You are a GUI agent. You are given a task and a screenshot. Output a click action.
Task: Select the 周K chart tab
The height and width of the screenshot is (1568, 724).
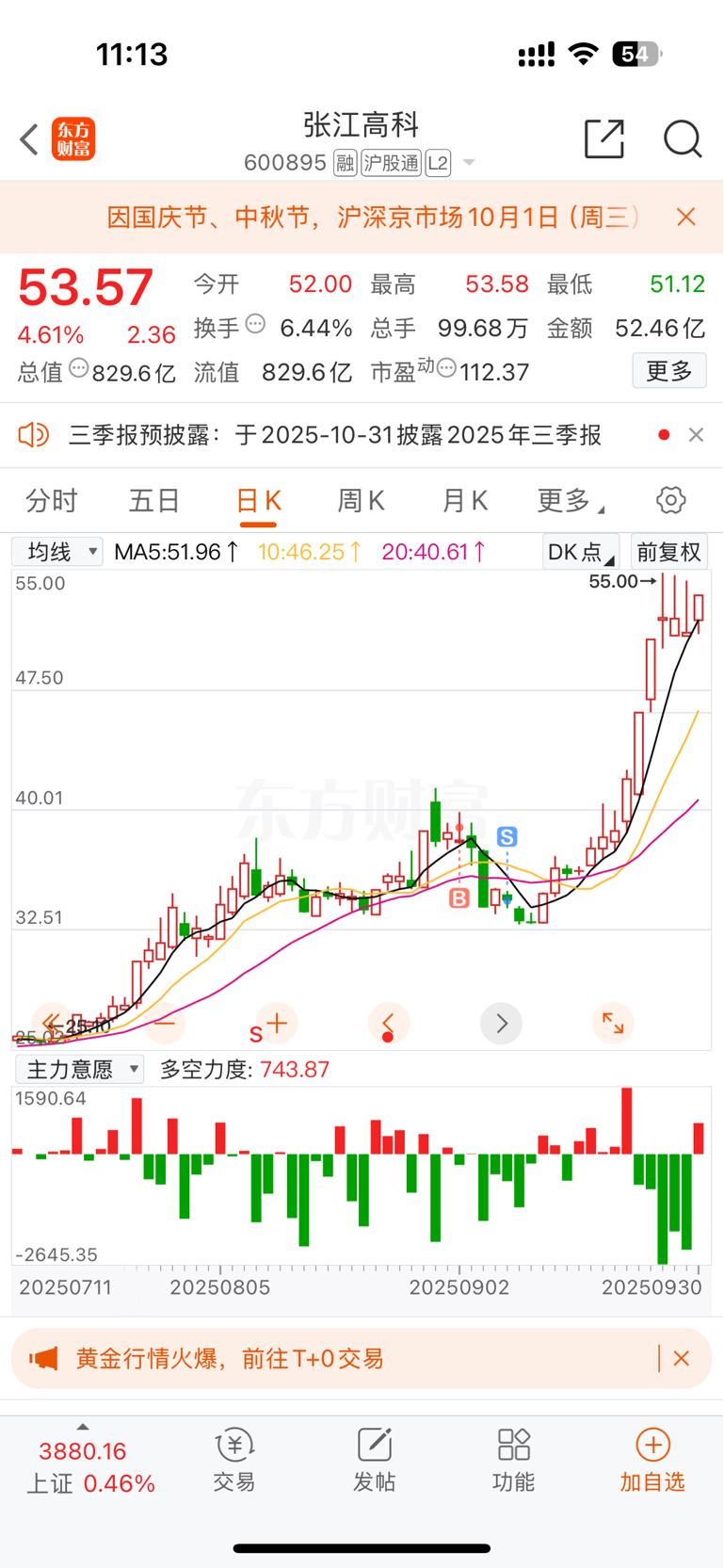[x=361, y=501]
